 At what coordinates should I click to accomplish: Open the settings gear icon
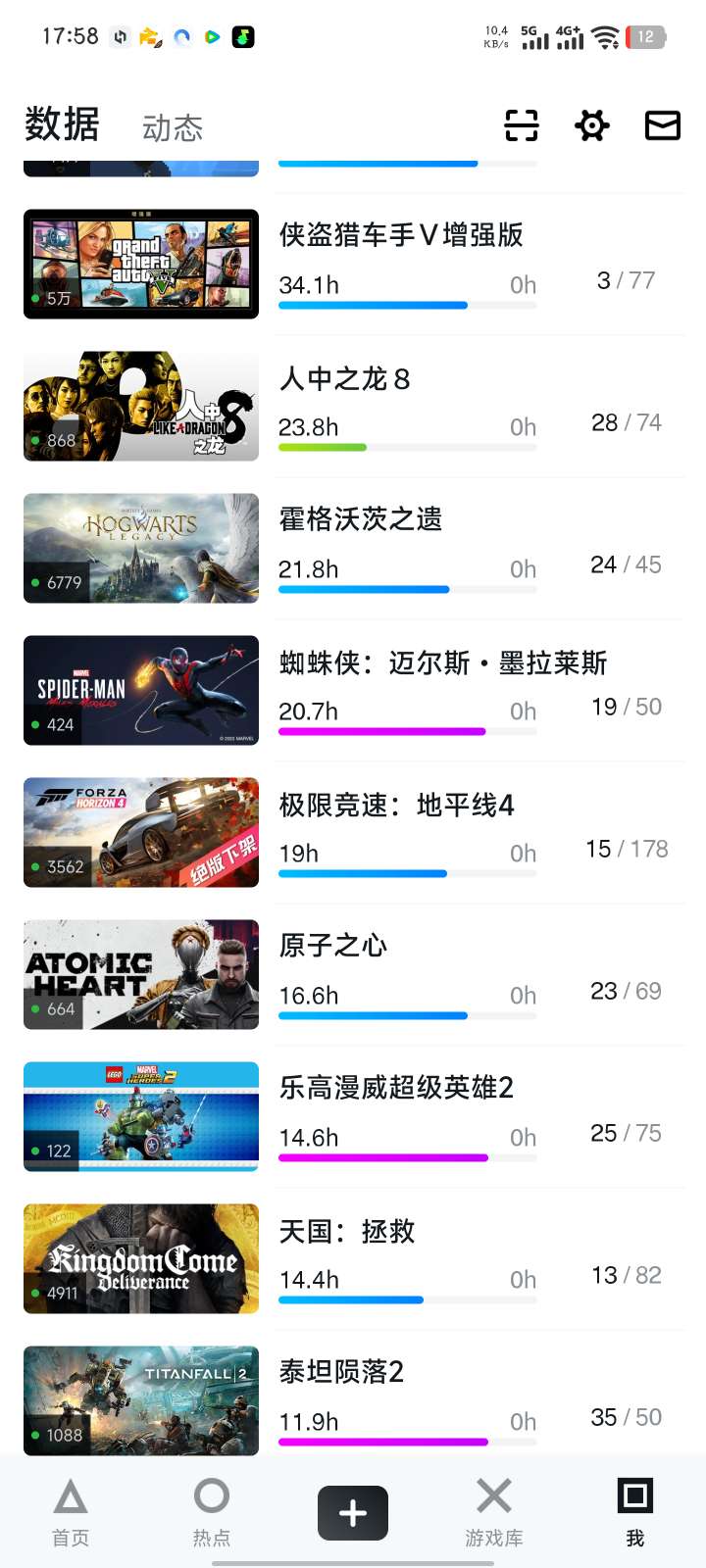click(x=592, y=125)
